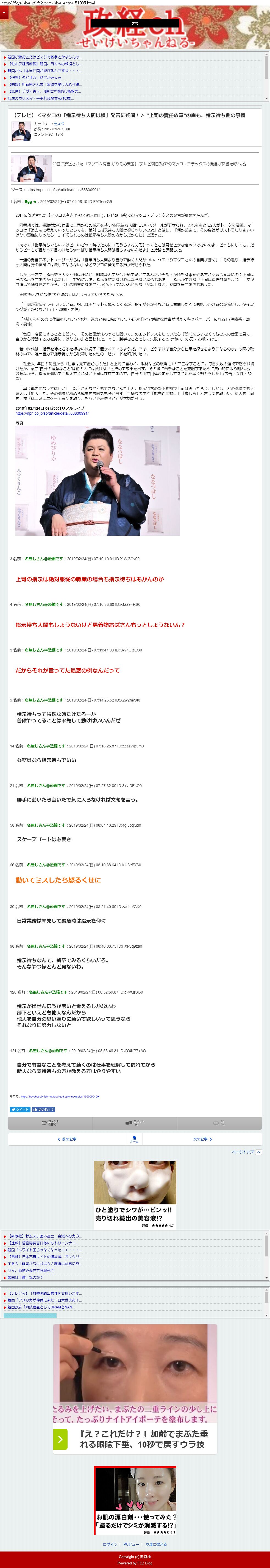Open the 芸スポ category link
270x1568 pixels.
click(x=59, y=124)
